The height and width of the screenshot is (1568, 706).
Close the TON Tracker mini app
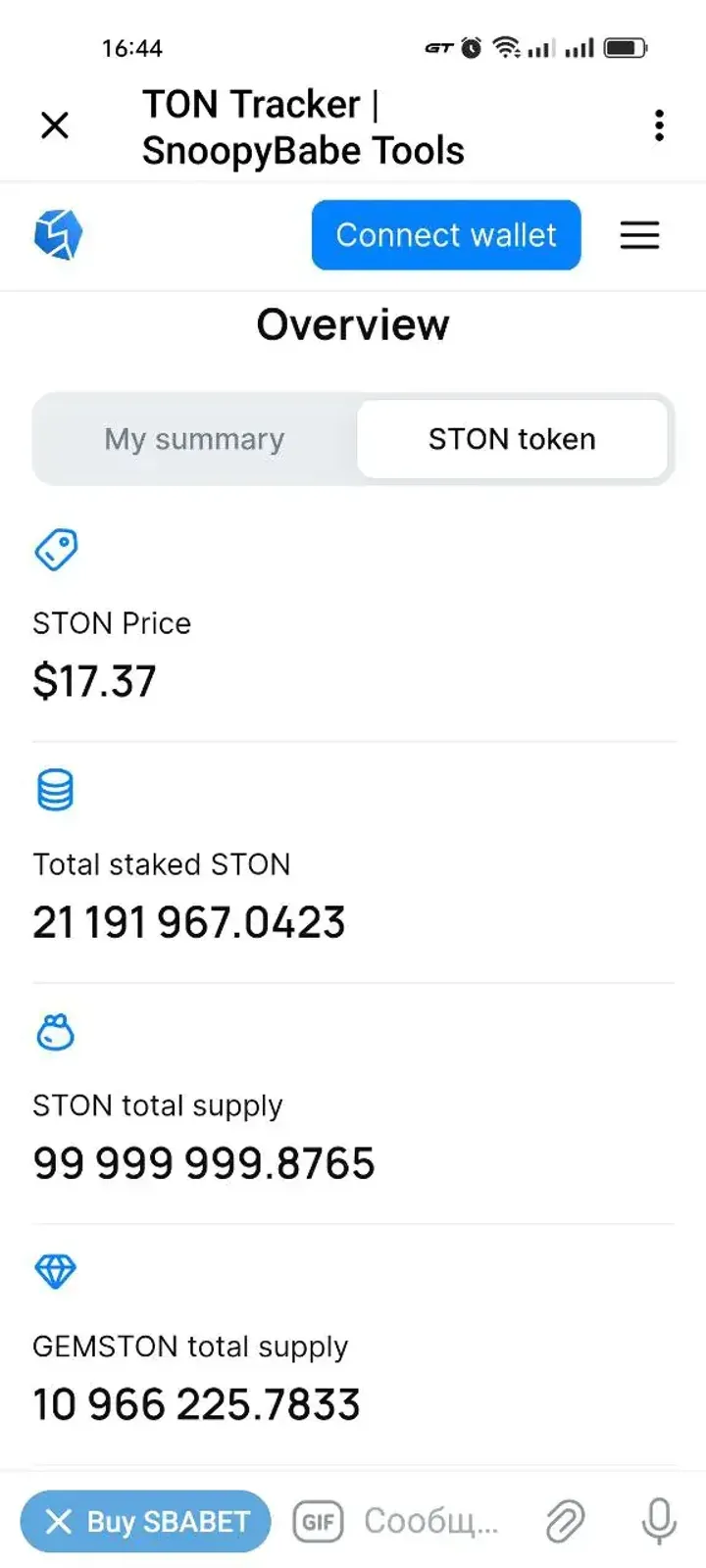click(x=55, y=125)
